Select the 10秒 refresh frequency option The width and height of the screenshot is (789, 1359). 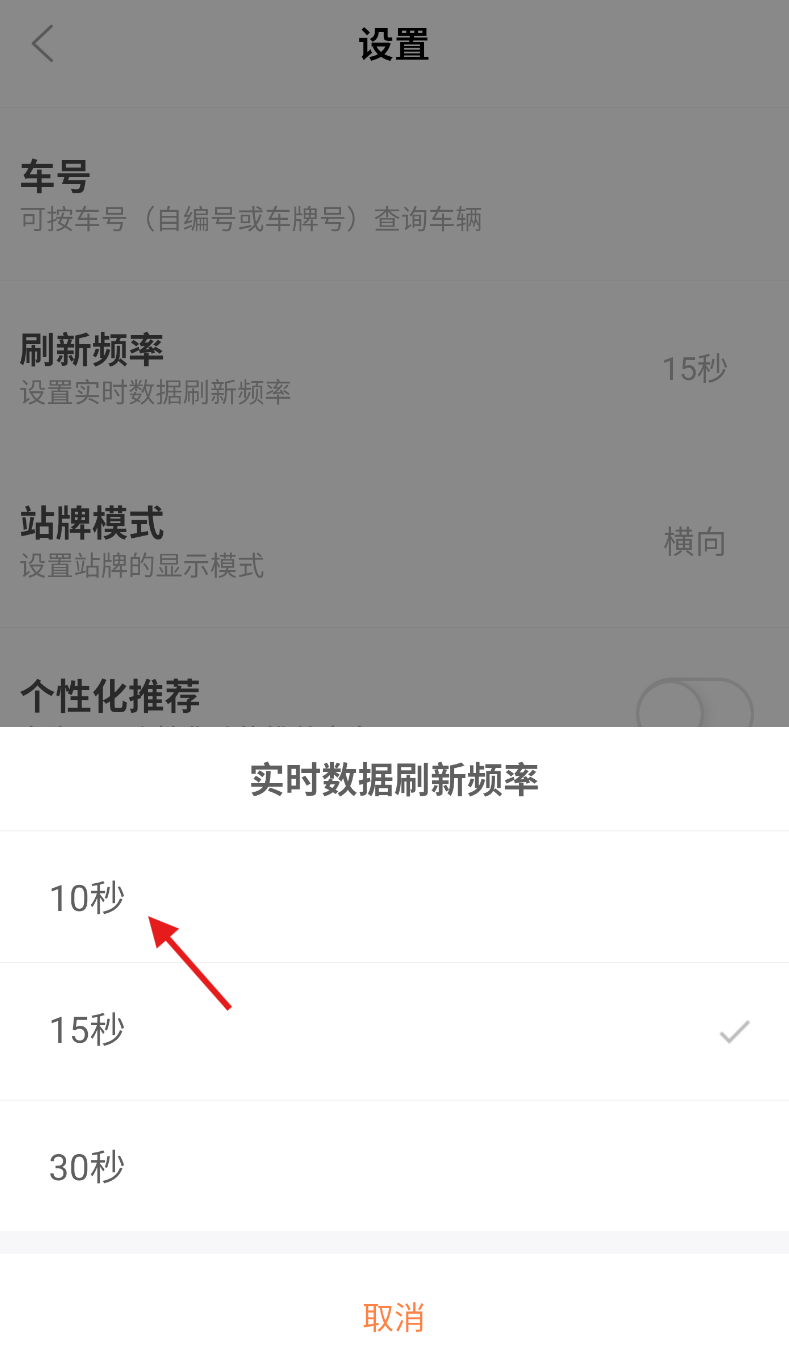[394, 897]
